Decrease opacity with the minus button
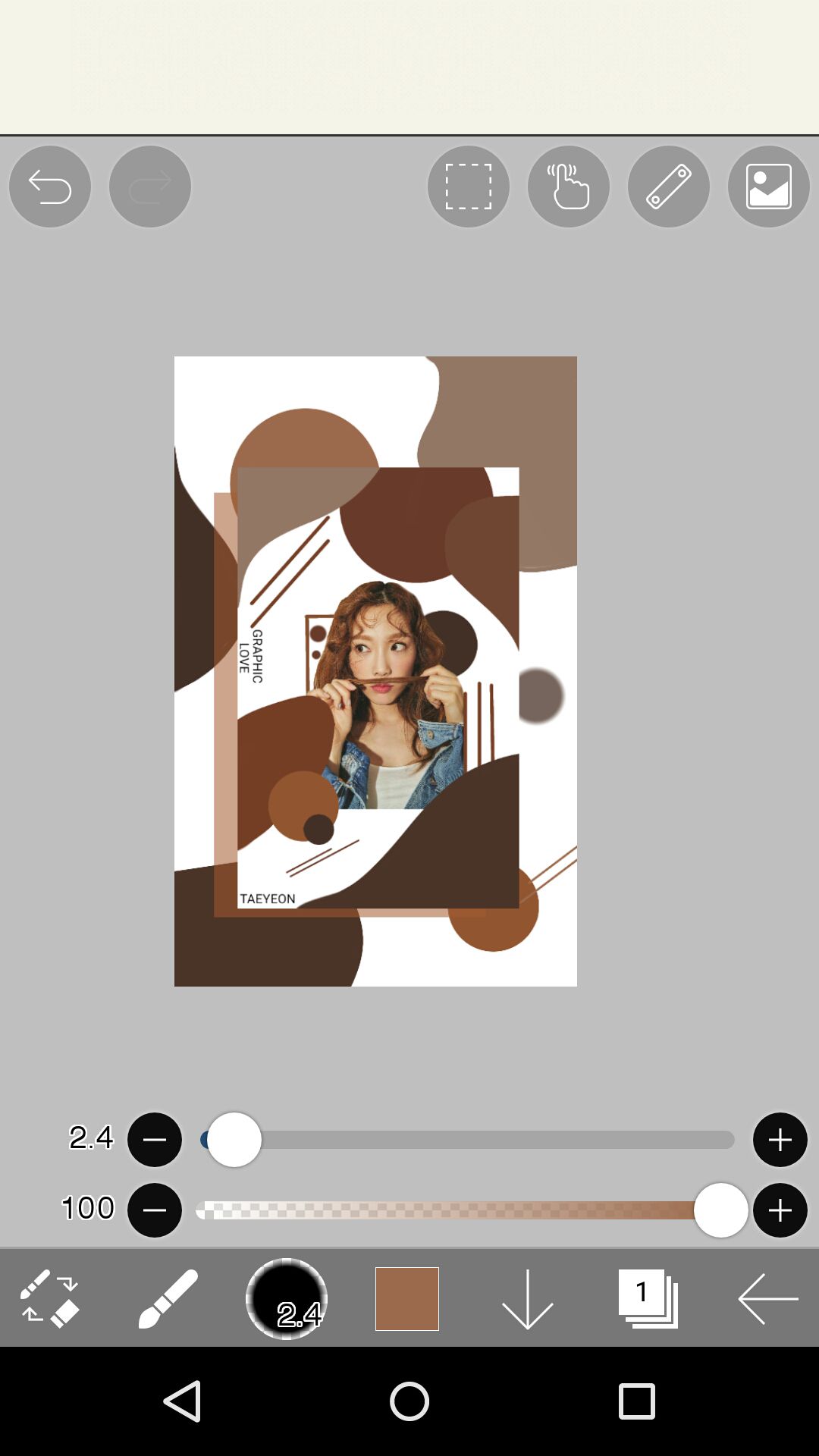This screenshot has width=819, height=1456. (155, 1210)
